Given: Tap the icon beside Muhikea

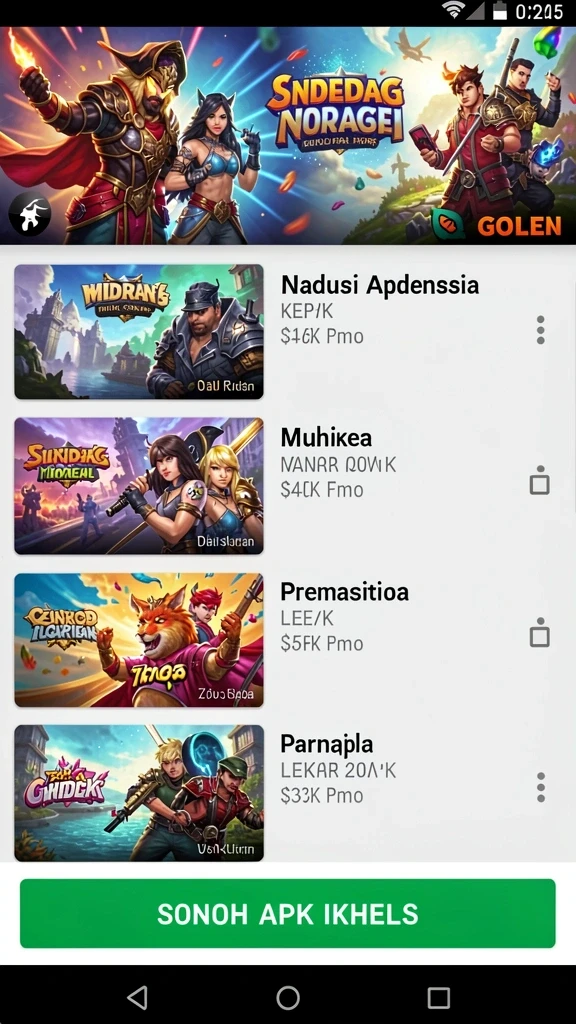Looking at the screenshot, I should 539,481.
